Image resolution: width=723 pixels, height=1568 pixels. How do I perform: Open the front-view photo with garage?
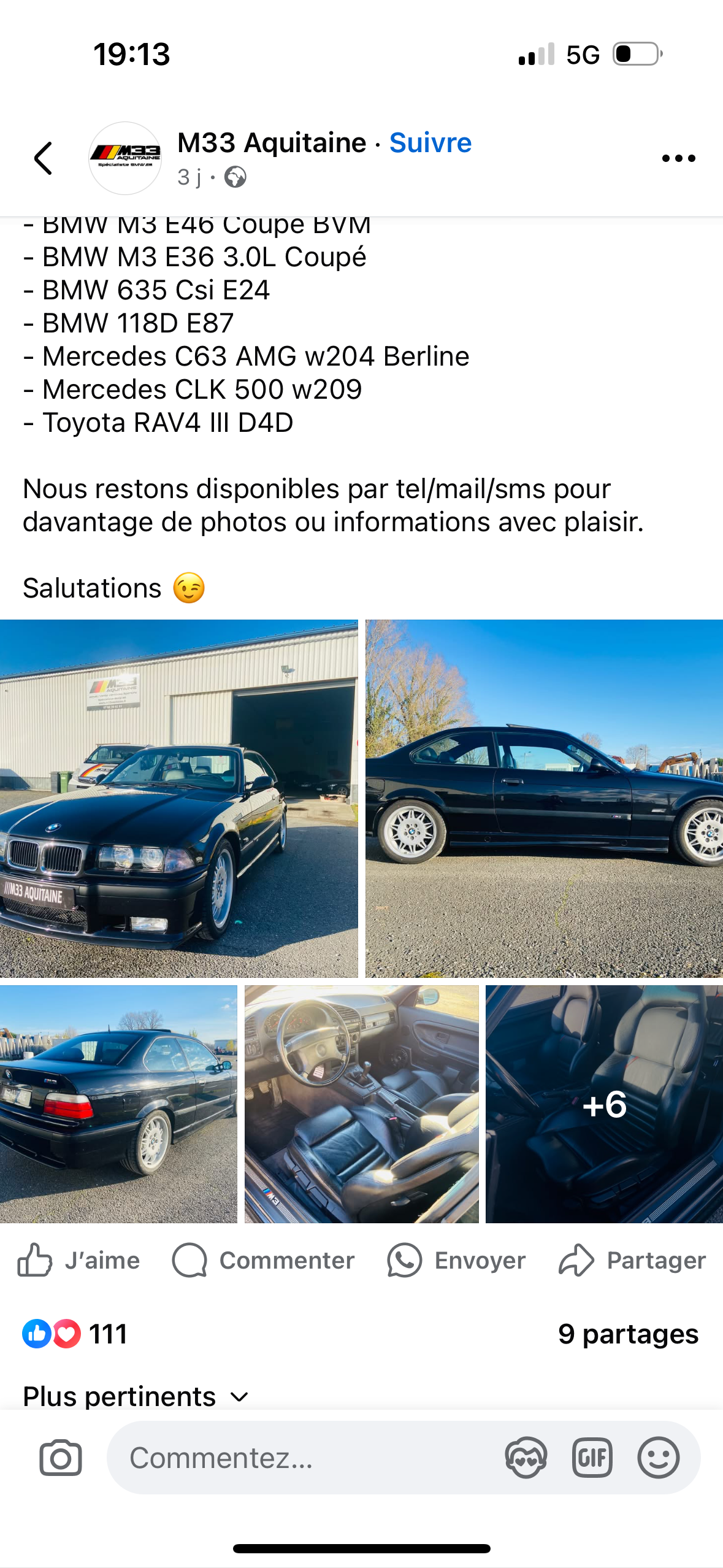(178, 798)
